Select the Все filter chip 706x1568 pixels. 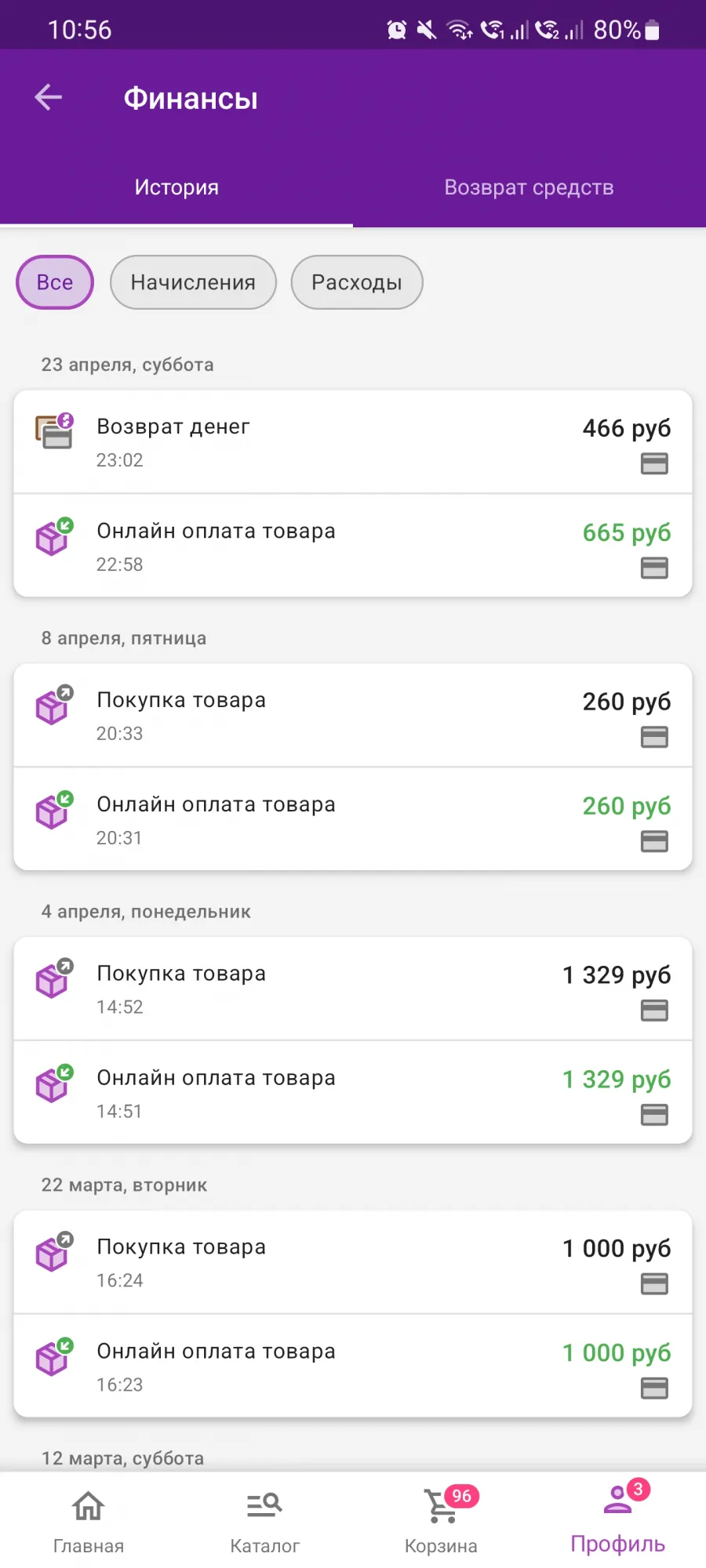(x=55, y=282)
